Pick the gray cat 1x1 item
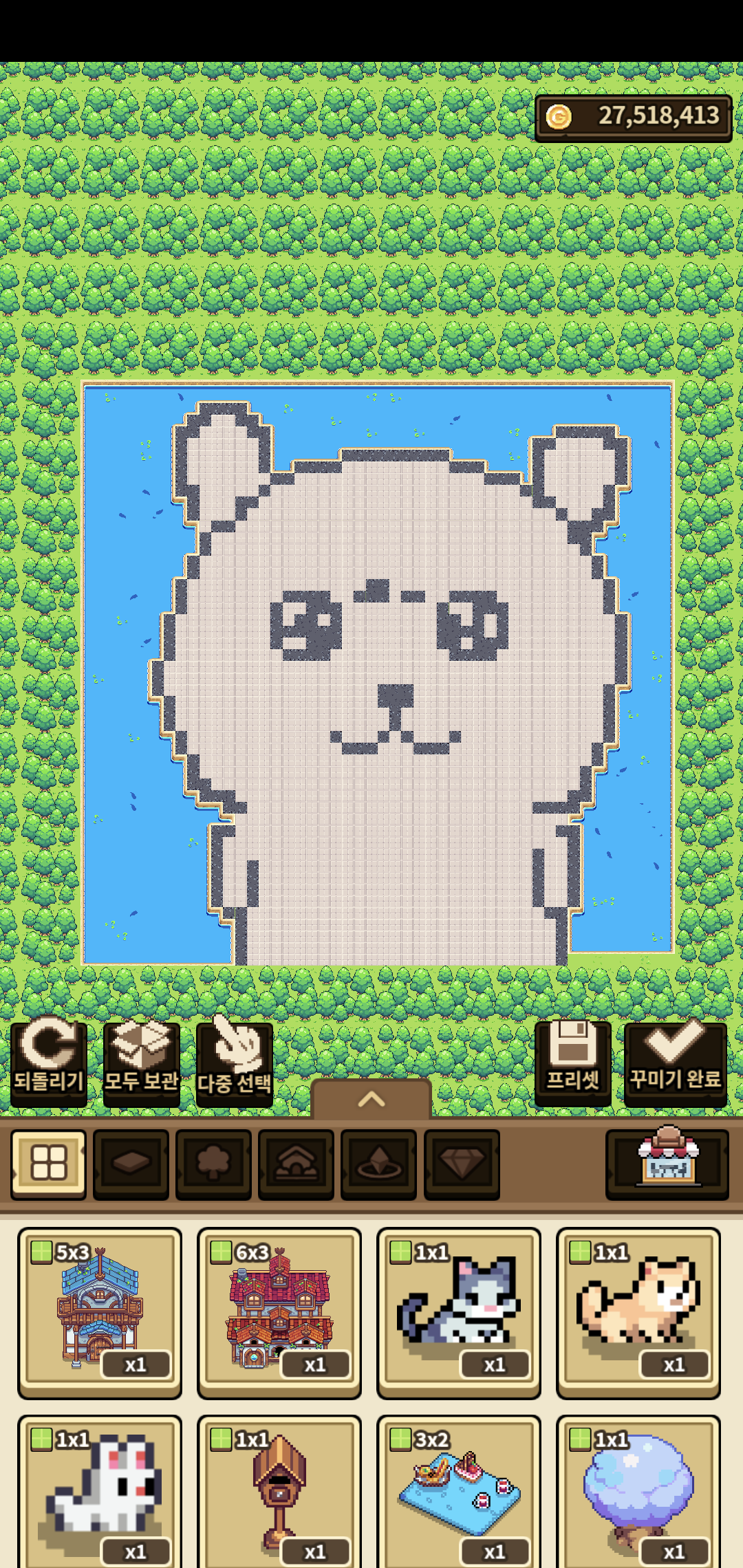 [x=459, y=1312]
